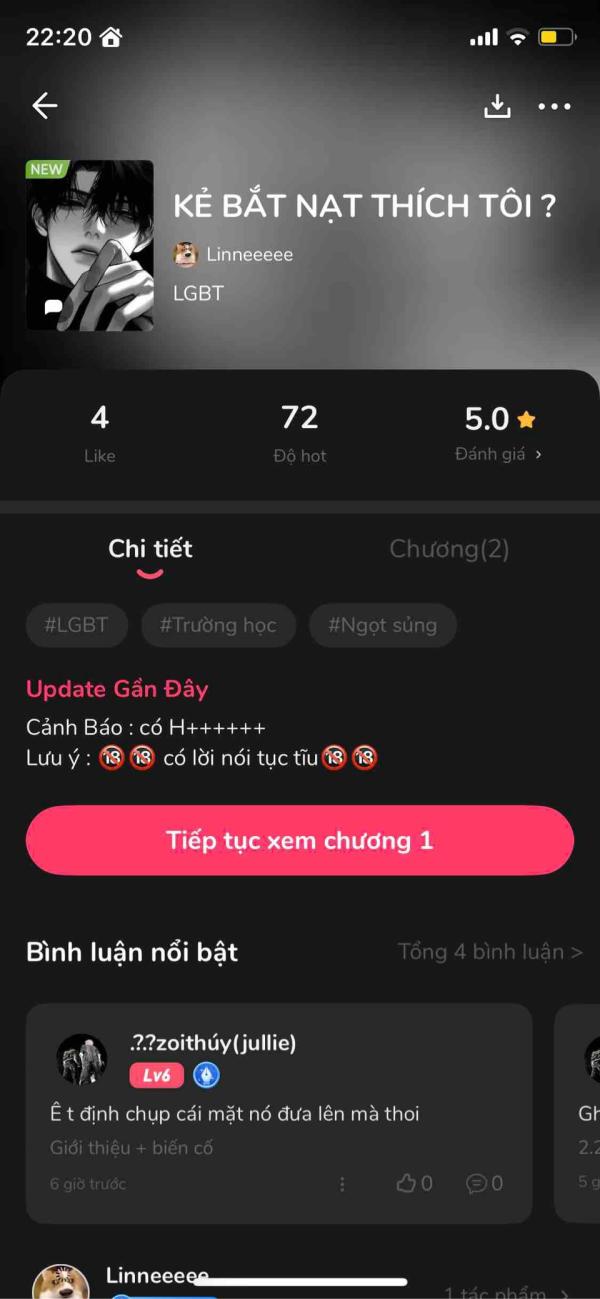Open zoithúy(jullie)'s profile avatar
The image size is (600, 1299).
(x=82, y=1059)
